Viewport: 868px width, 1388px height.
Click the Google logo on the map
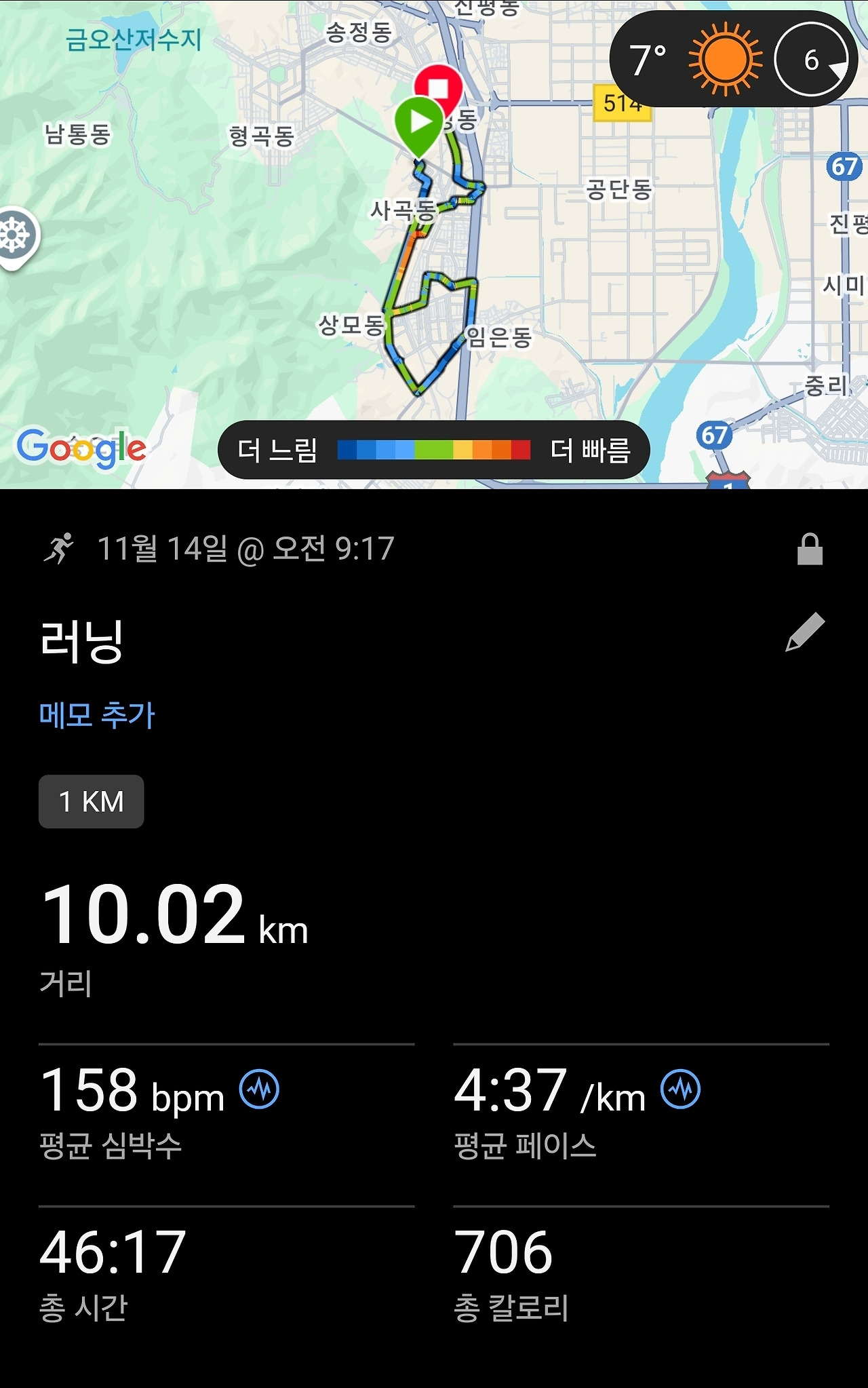(x=81, y=446)
